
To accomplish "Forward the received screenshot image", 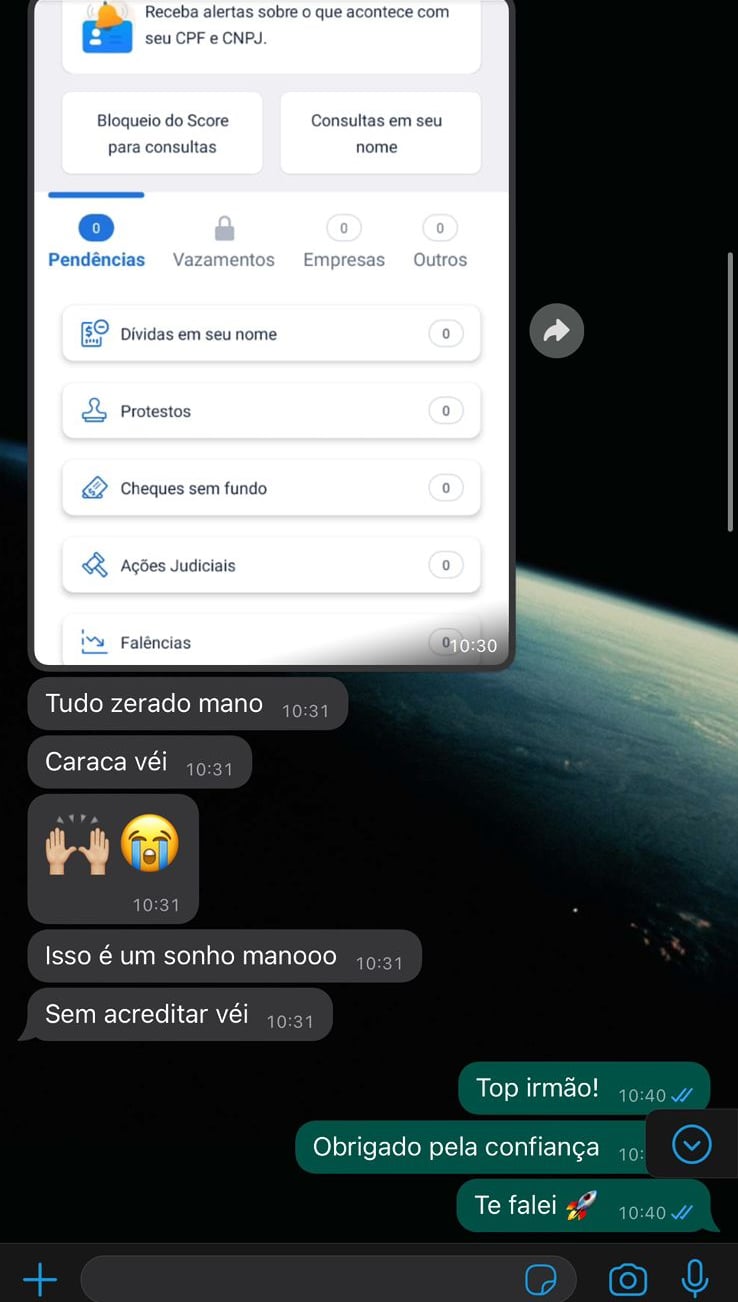I will (556, 331).
